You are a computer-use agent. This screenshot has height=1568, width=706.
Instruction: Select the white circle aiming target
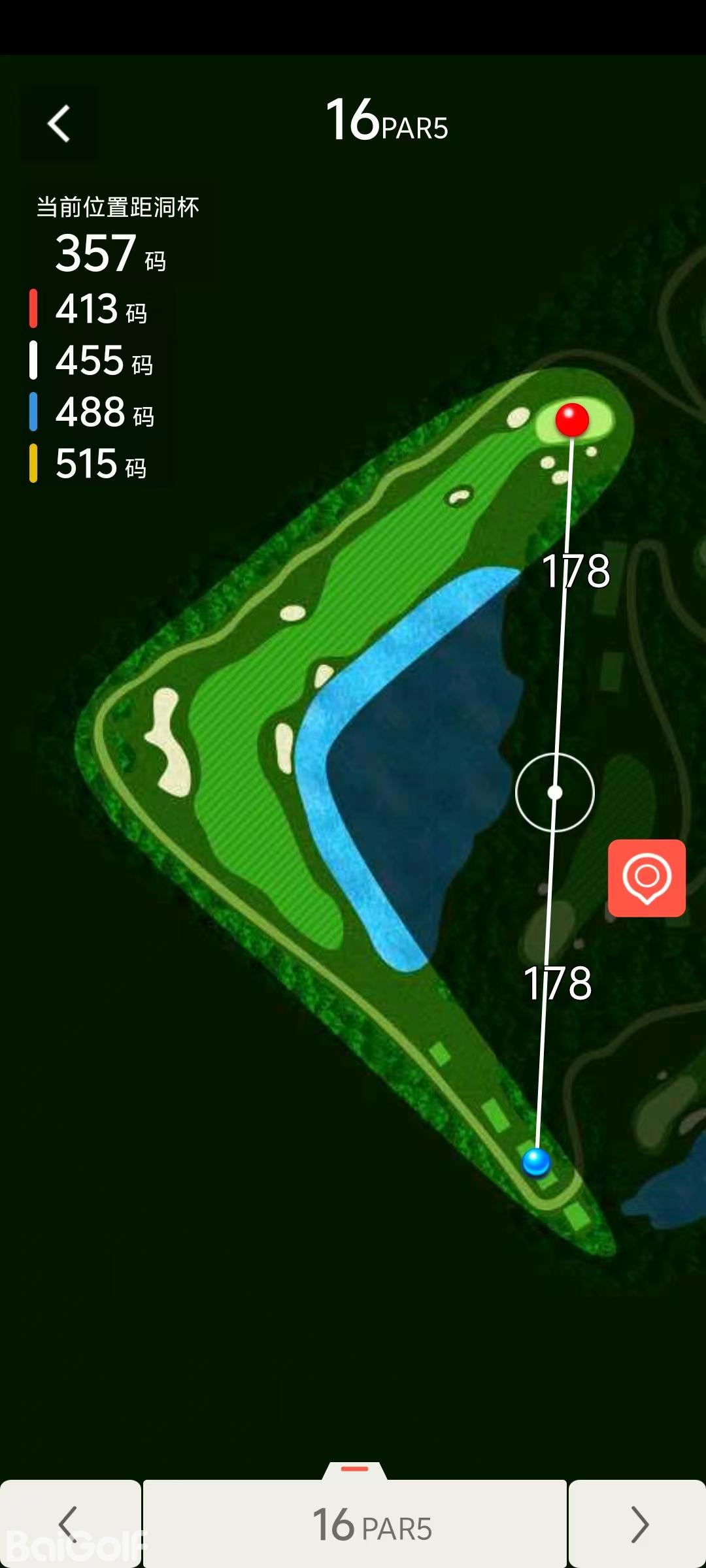pyautogui.click(x=555, y=792)
